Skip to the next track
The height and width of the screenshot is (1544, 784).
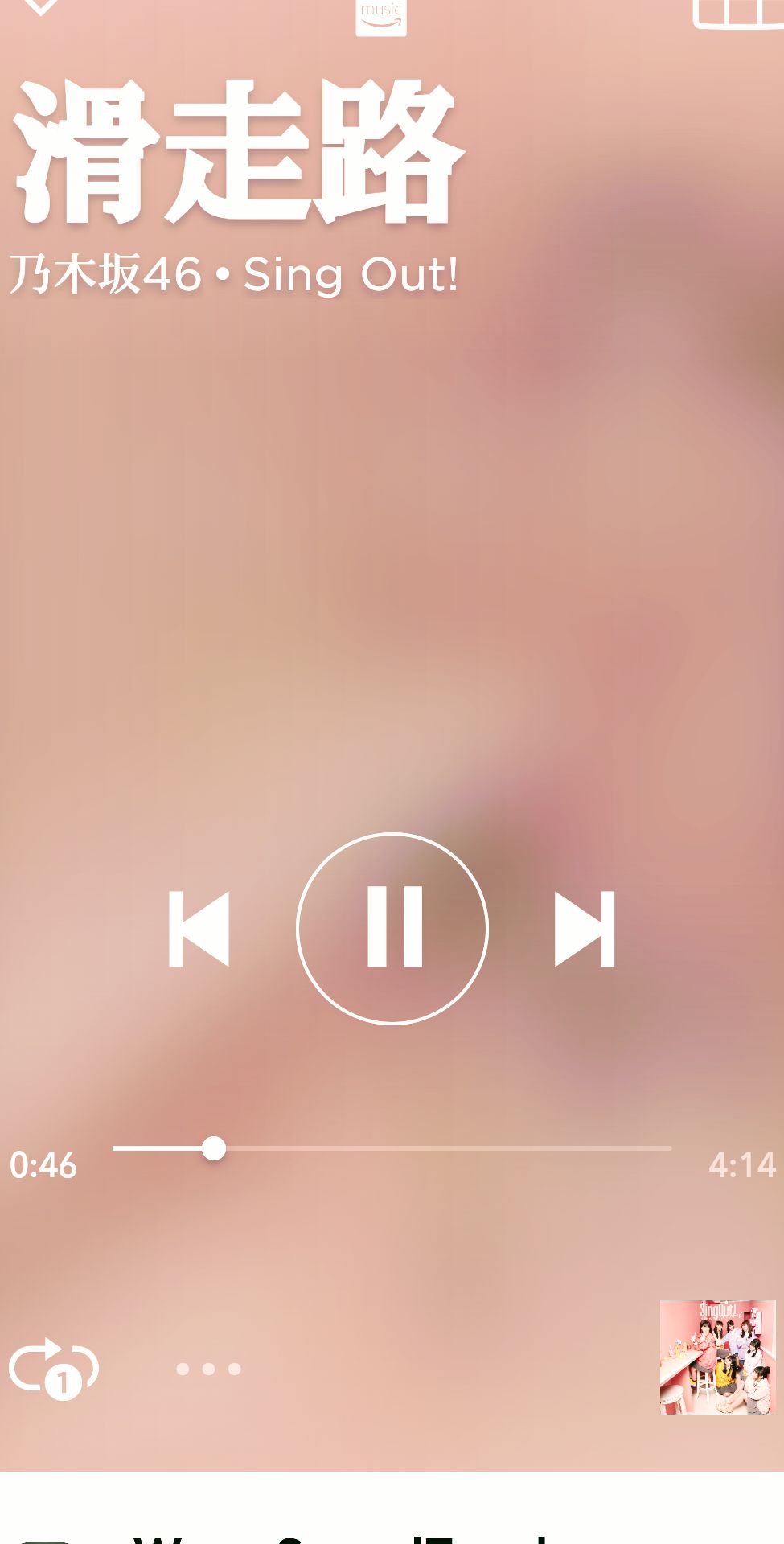585,928
